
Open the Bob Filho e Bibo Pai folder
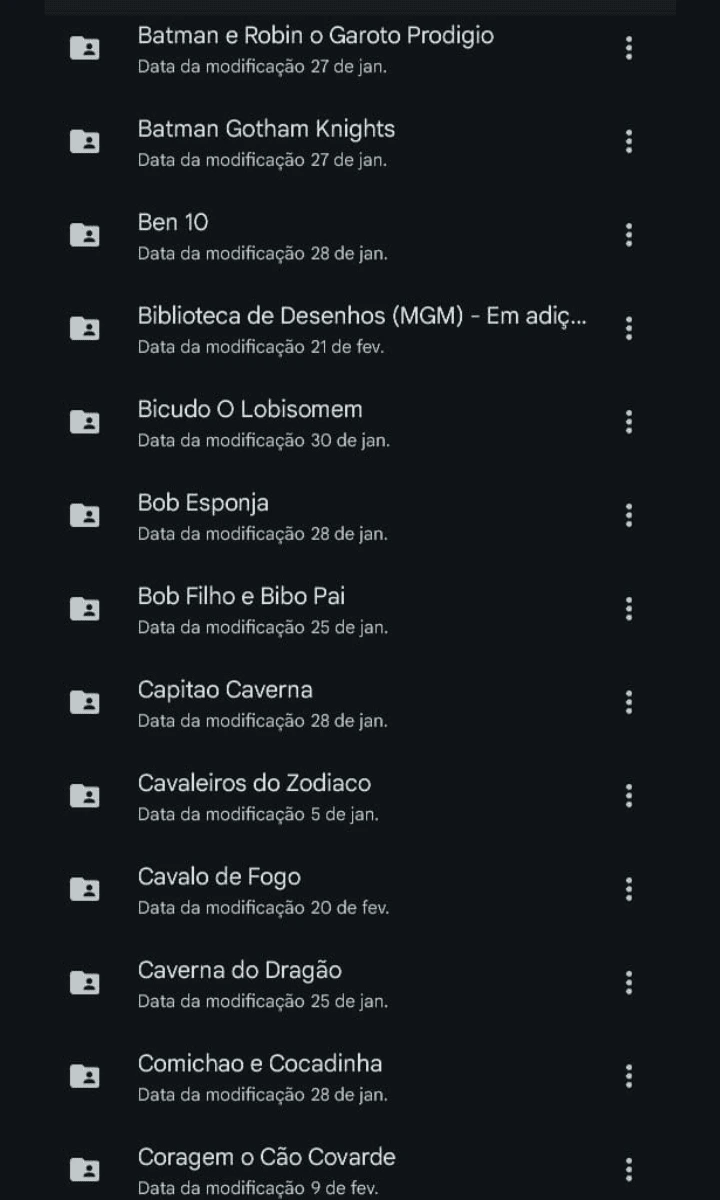pyautogui.click(x=241, y=609)
